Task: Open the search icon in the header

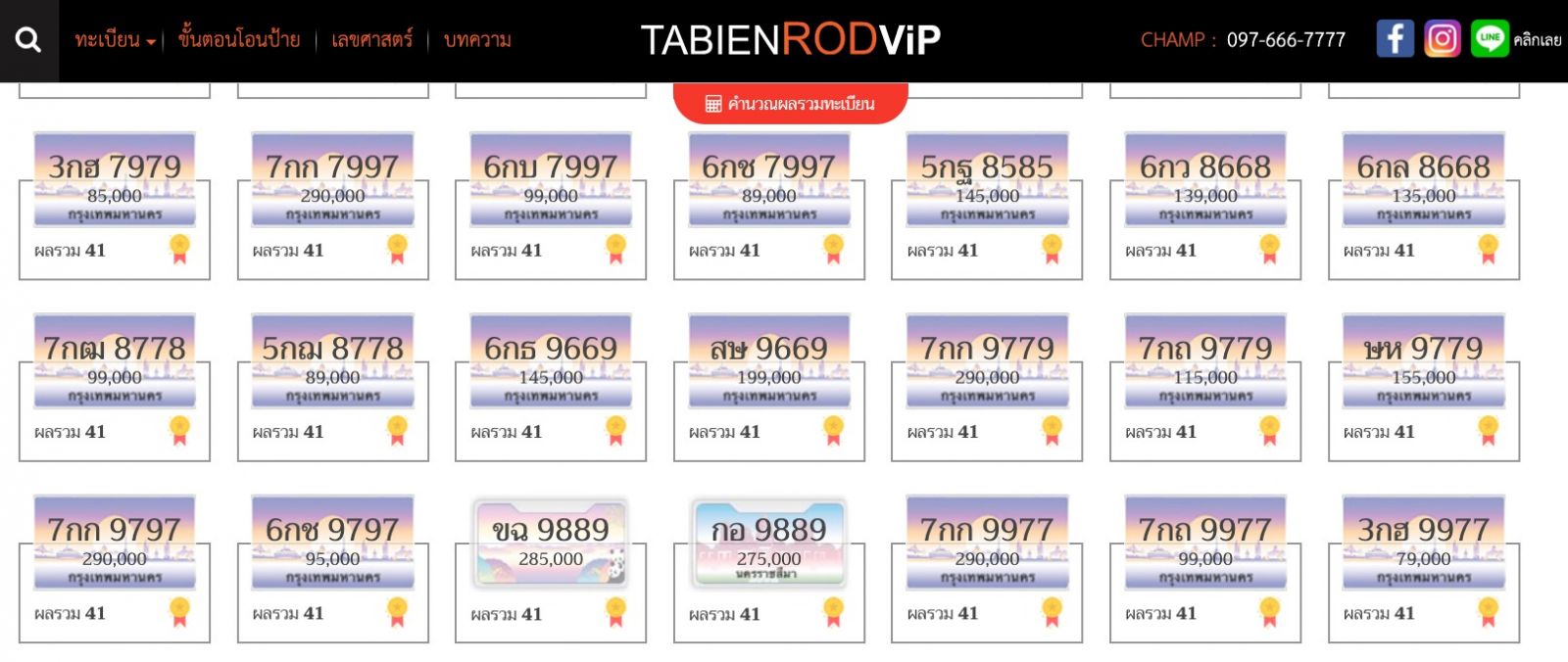Action: 28,40
